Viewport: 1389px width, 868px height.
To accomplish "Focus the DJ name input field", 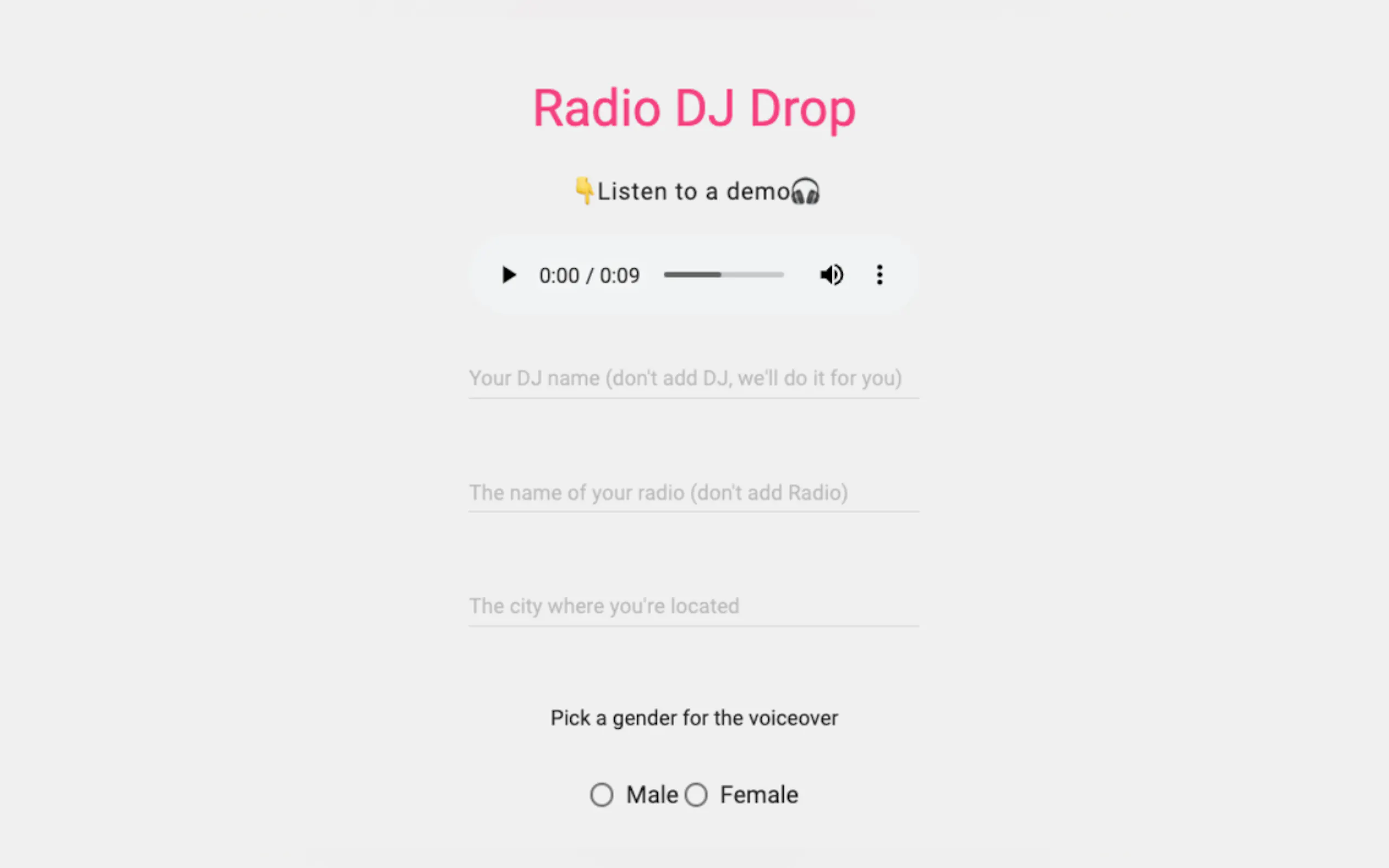I will [693, 378].
